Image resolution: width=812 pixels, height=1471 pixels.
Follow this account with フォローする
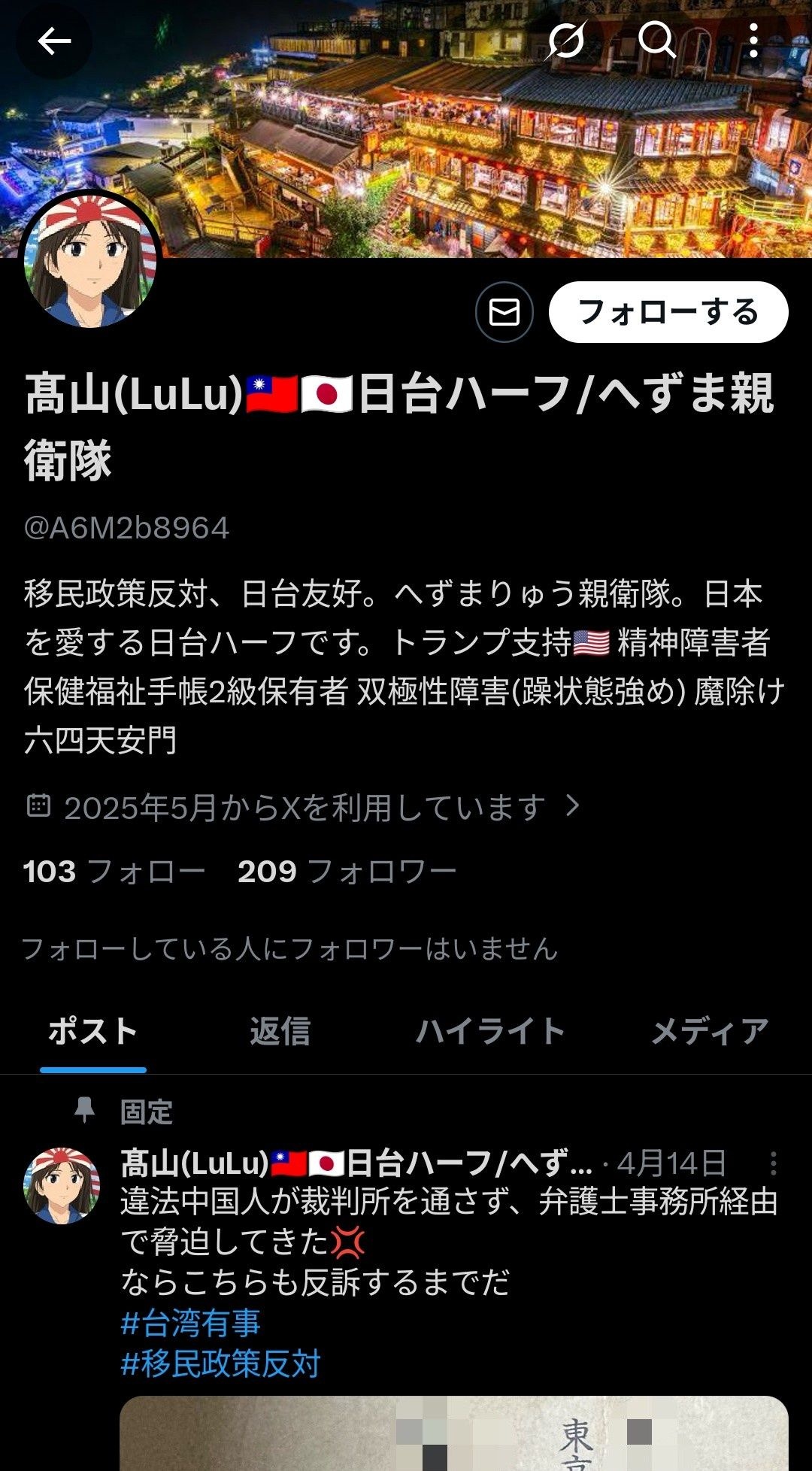[x=668, y=312]
